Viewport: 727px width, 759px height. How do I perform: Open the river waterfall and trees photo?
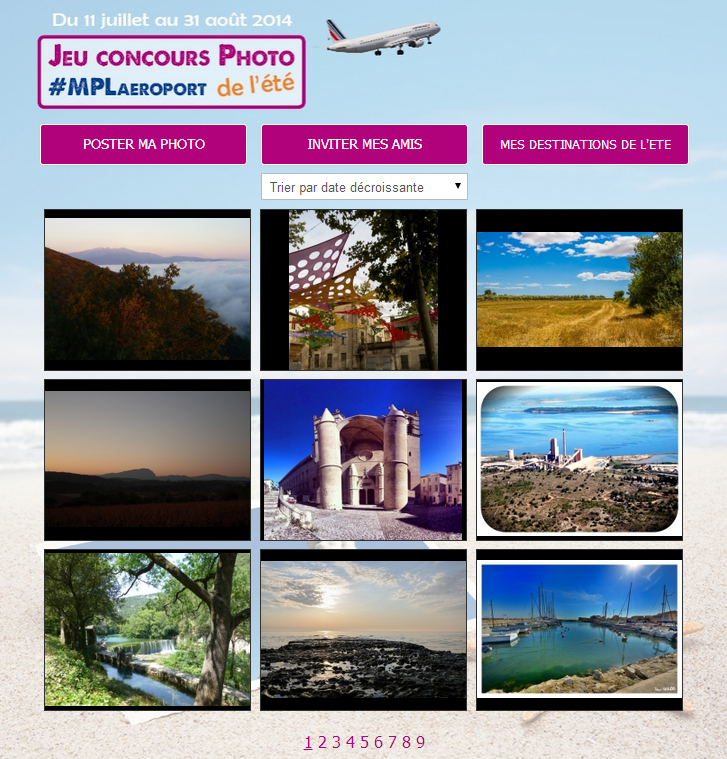click(x=147, y=630)
